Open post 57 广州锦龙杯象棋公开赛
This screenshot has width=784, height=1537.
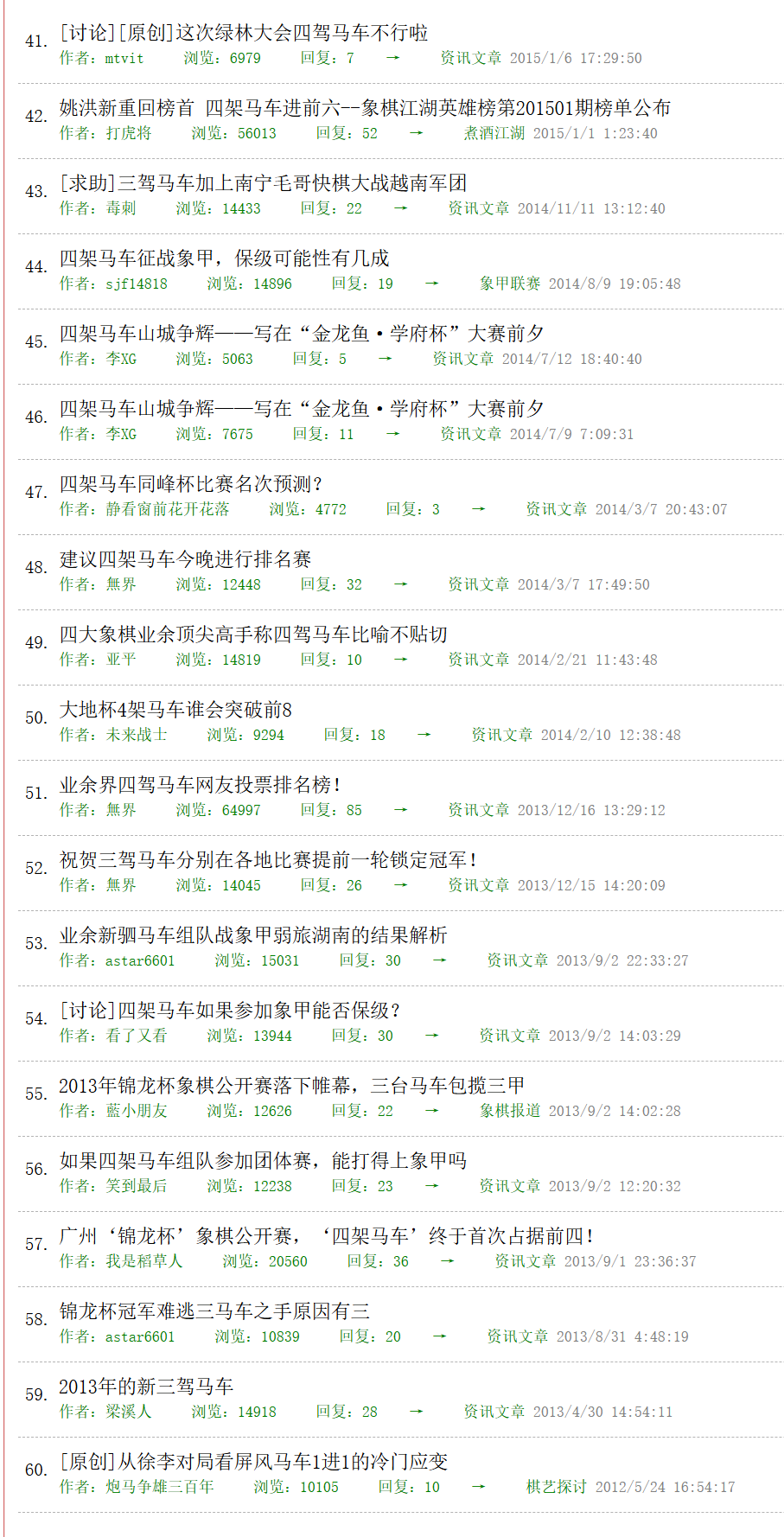[326, 1236]
